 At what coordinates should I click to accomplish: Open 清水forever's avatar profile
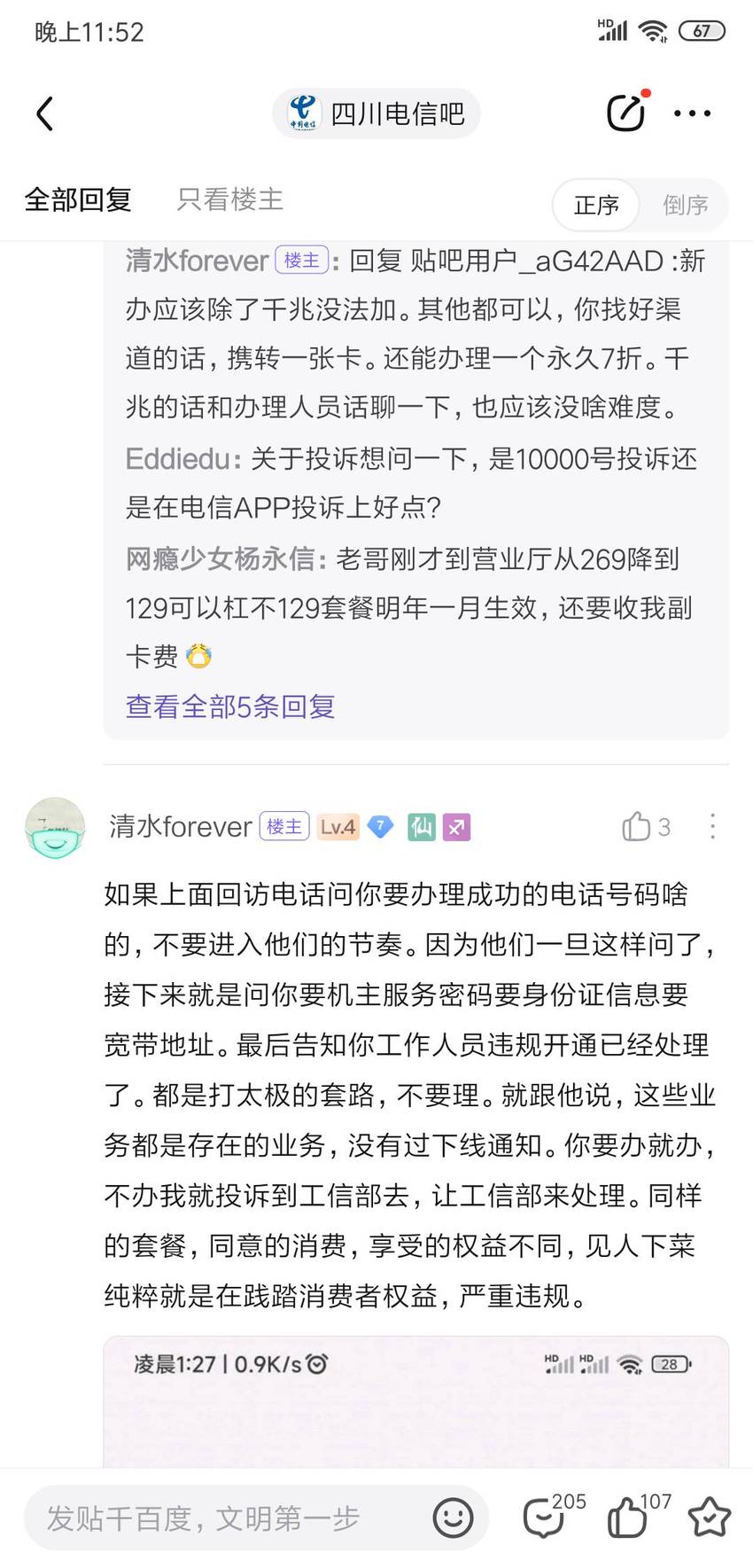point(55,828)
